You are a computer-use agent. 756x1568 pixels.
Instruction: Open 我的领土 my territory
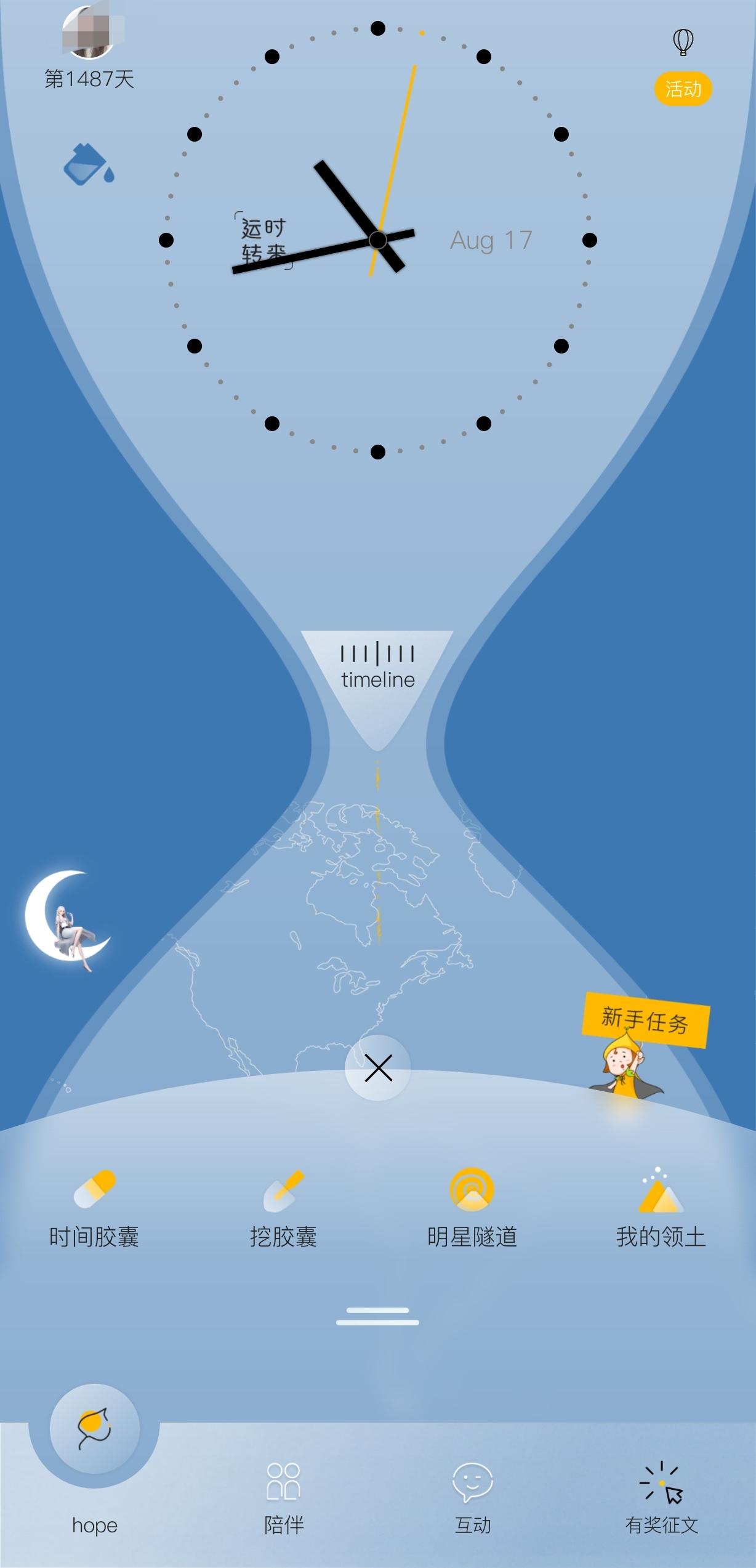661,1206
